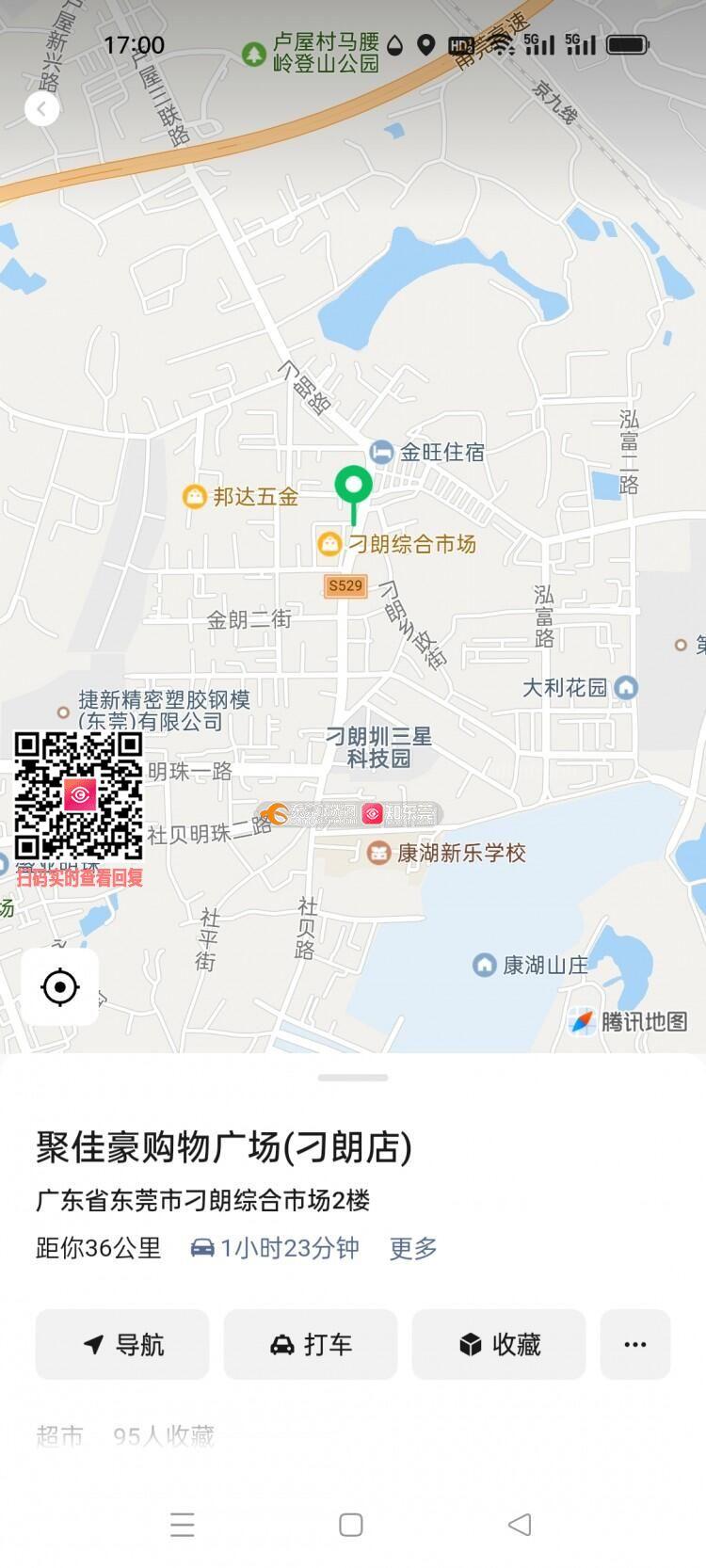The height and width of the screenshot is (1568, 706).
Task: Select 大利花园 residence marker
Action: click(x=625, y=688)
